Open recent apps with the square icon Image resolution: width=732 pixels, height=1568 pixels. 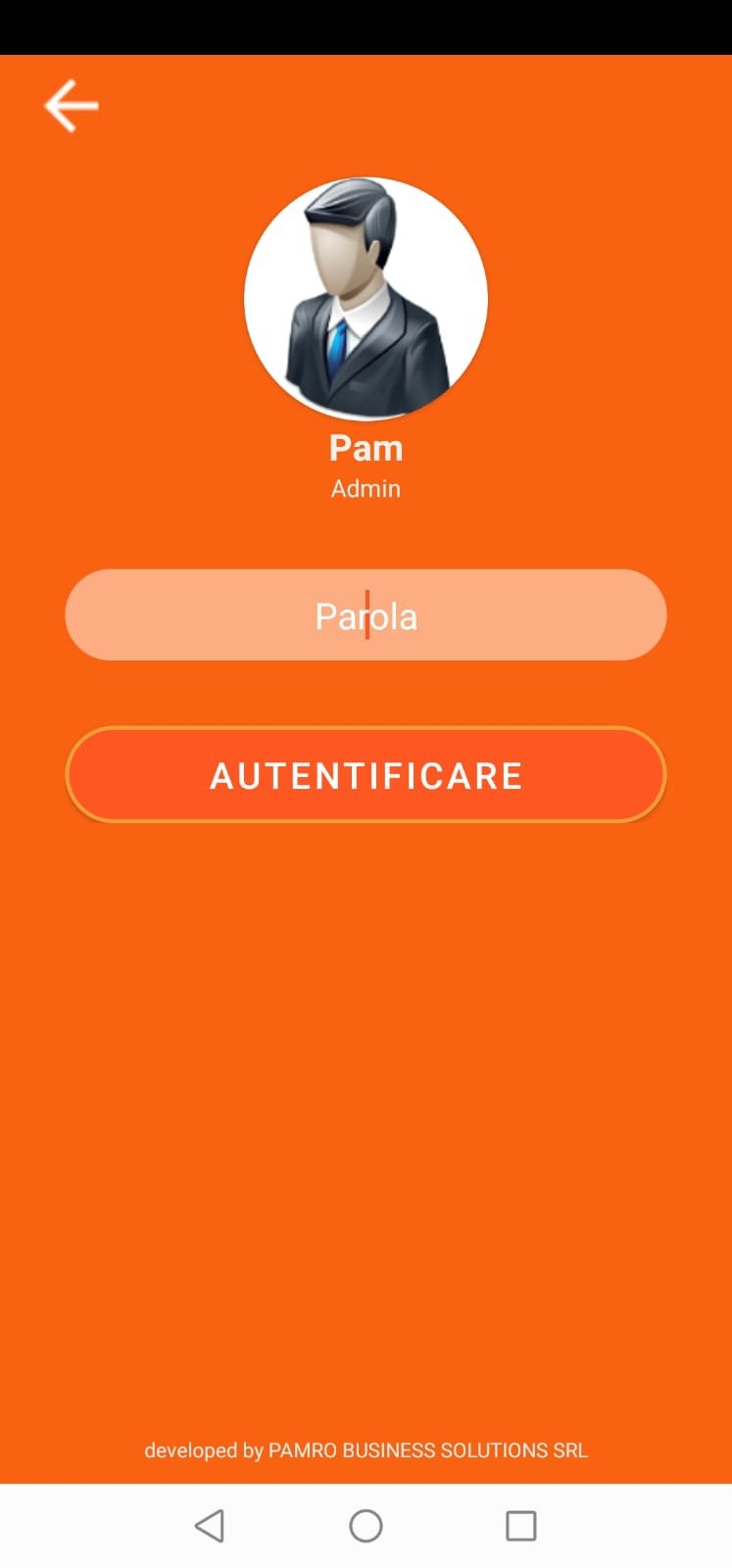(x=520, y=1525)
